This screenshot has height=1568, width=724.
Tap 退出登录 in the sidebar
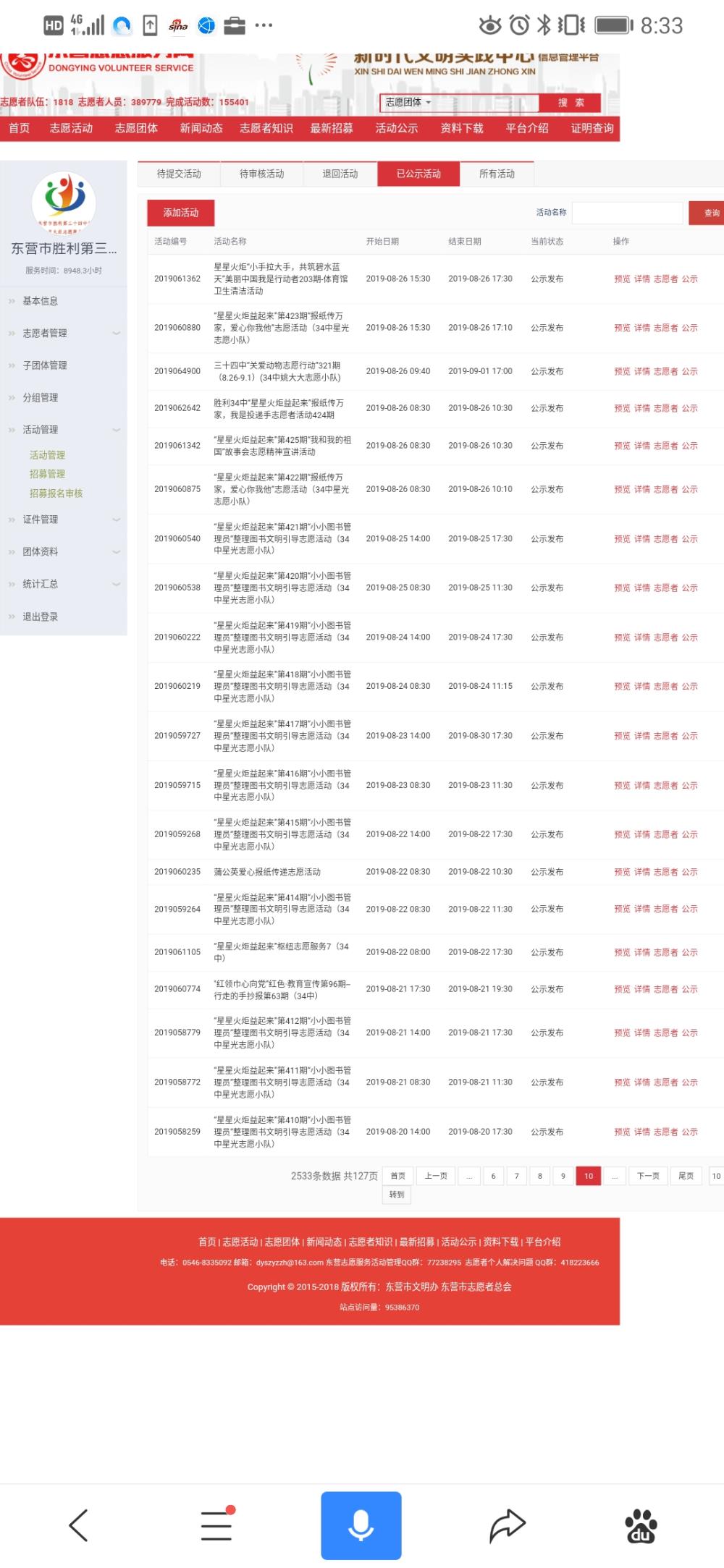point(40,616)
